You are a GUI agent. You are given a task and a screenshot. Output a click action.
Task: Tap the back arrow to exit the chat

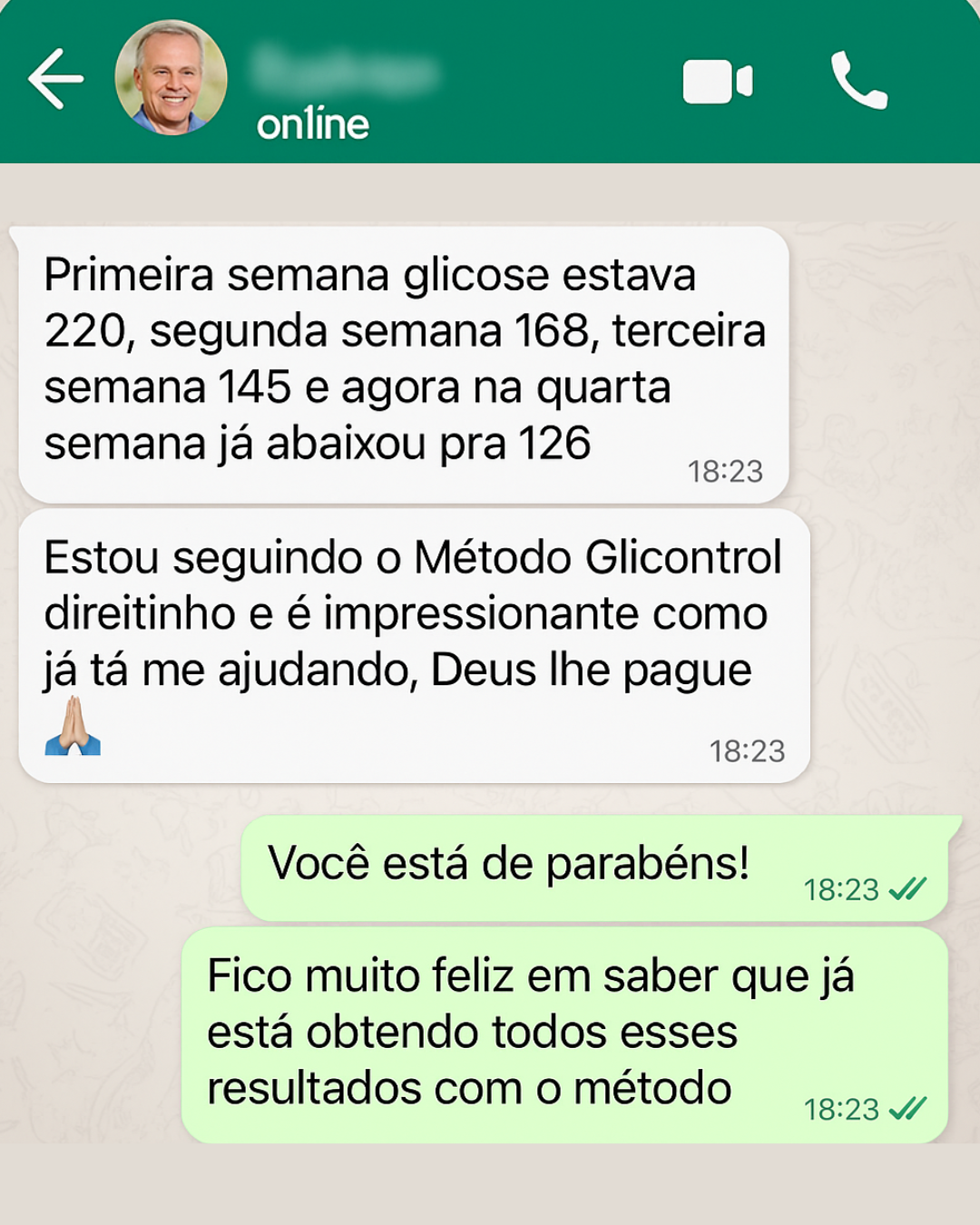point(56,80)
